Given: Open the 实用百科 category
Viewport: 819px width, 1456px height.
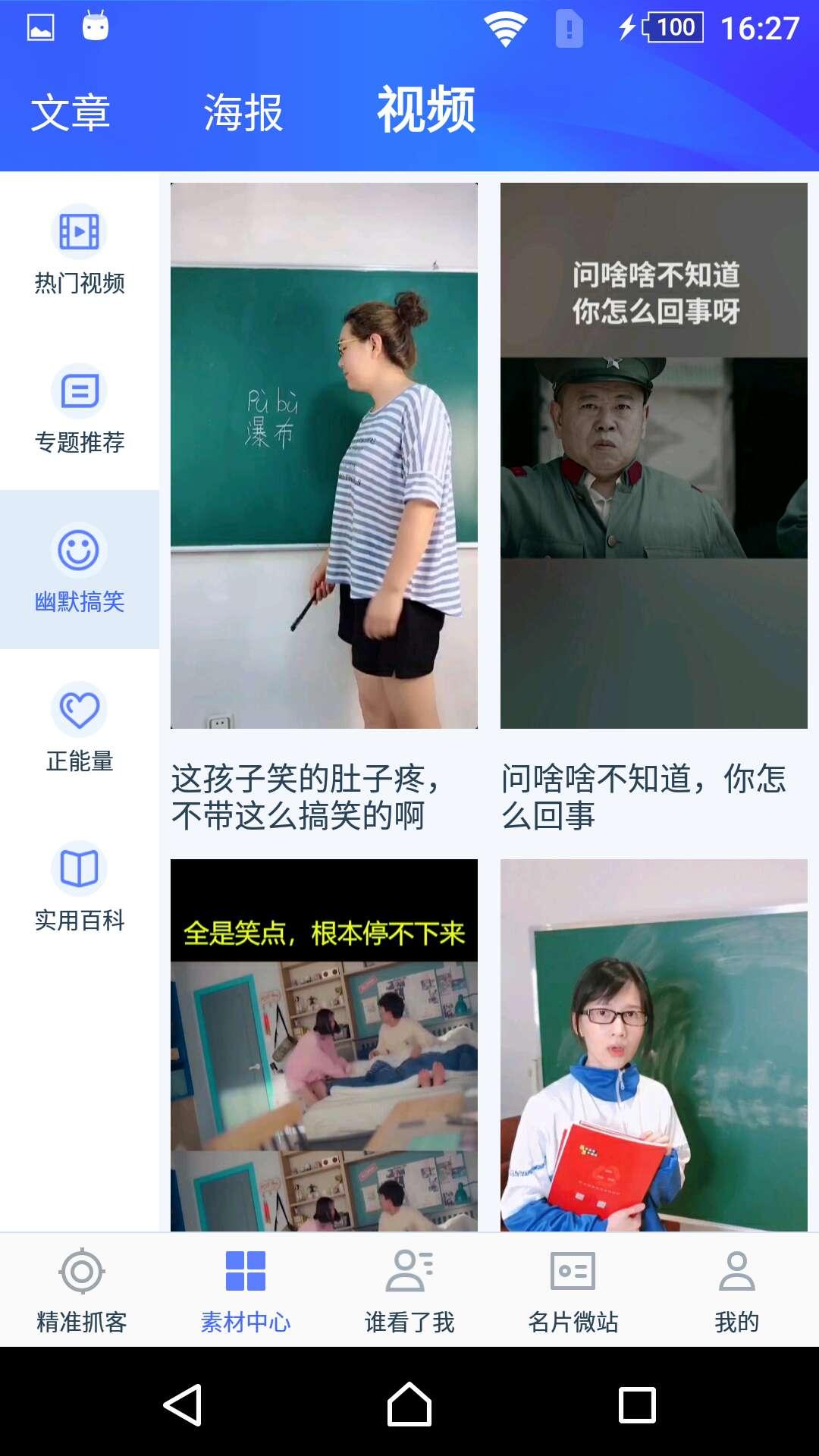Looking at the screenshot, I should 80,888.
